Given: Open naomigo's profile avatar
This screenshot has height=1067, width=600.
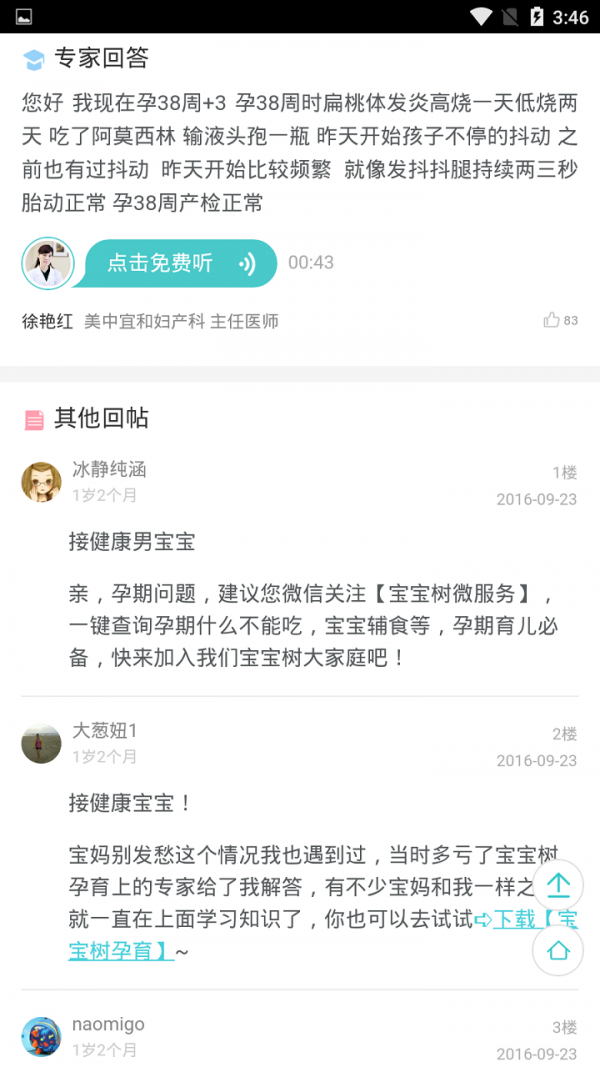Looking at the screenshot, I should [x=42, y=1037].
